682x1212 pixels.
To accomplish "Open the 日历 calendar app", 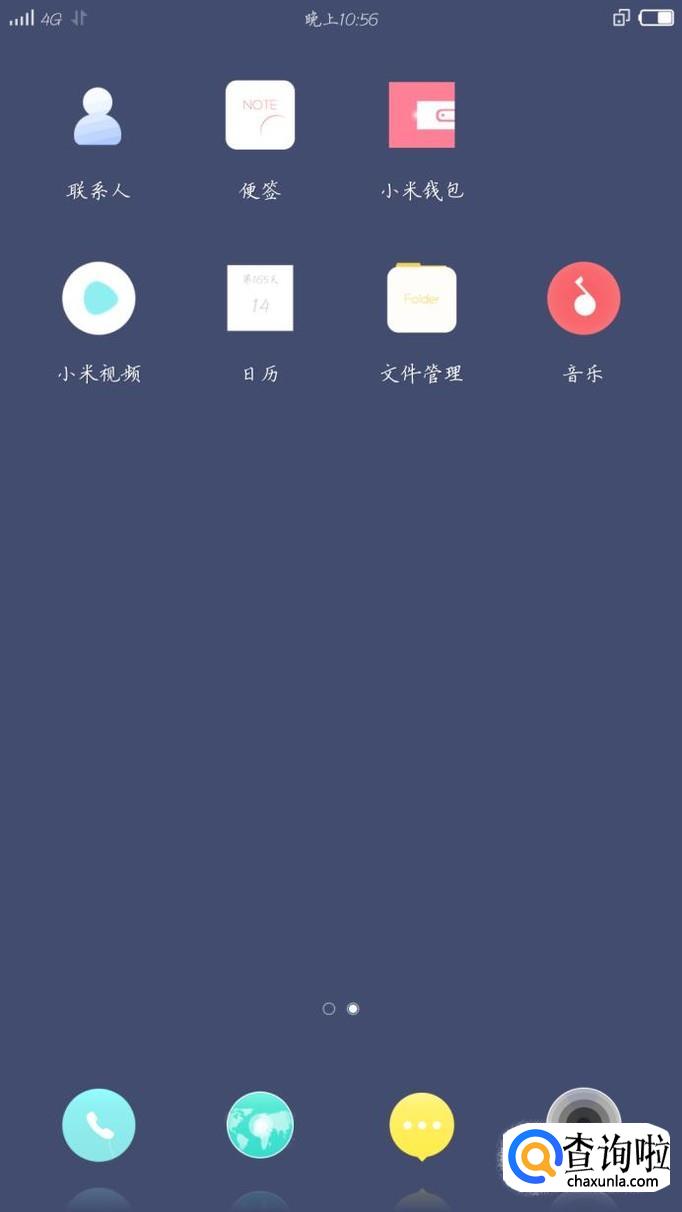I will (x=260, y=298).
